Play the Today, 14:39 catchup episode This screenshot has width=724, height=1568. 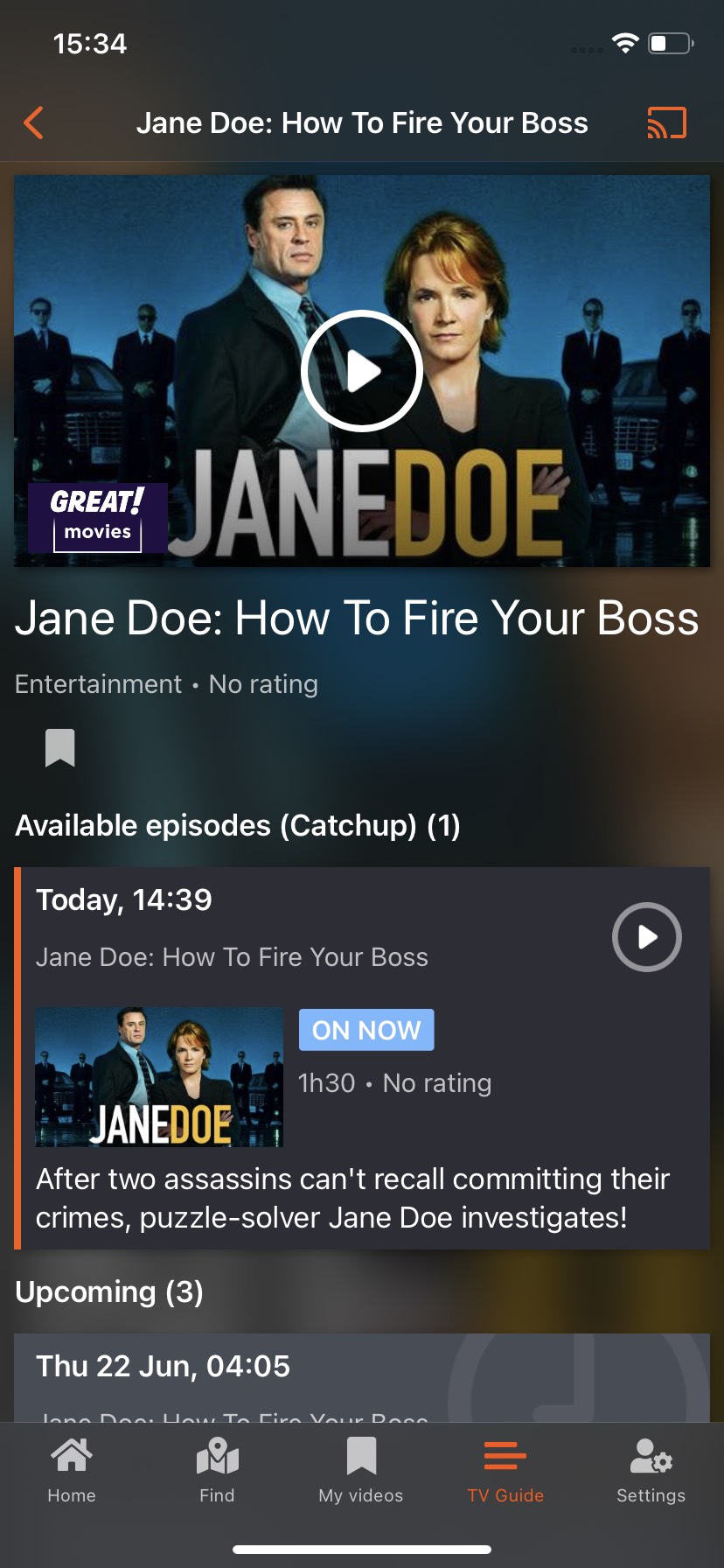(x=646, y=937)
